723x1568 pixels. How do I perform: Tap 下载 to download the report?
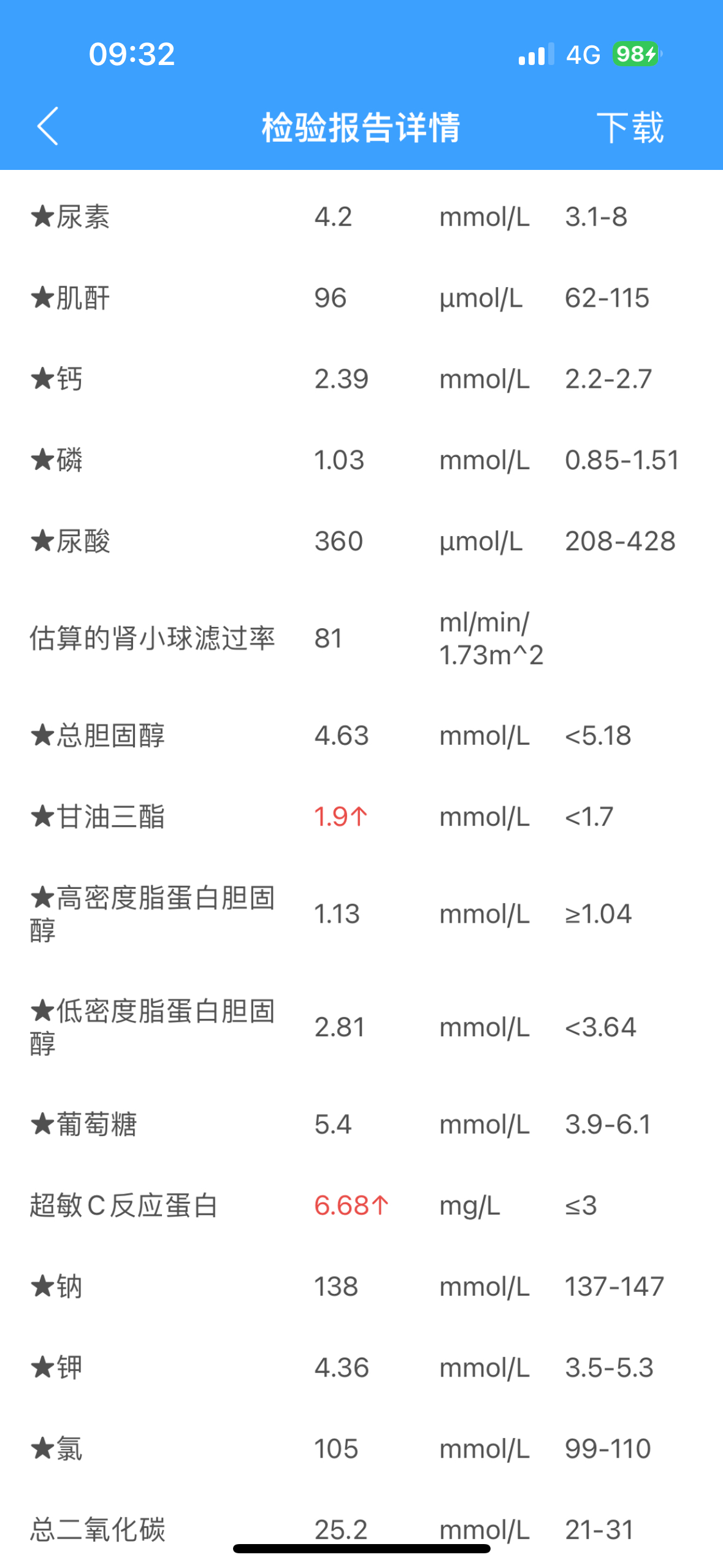click(x=630, y=128)
